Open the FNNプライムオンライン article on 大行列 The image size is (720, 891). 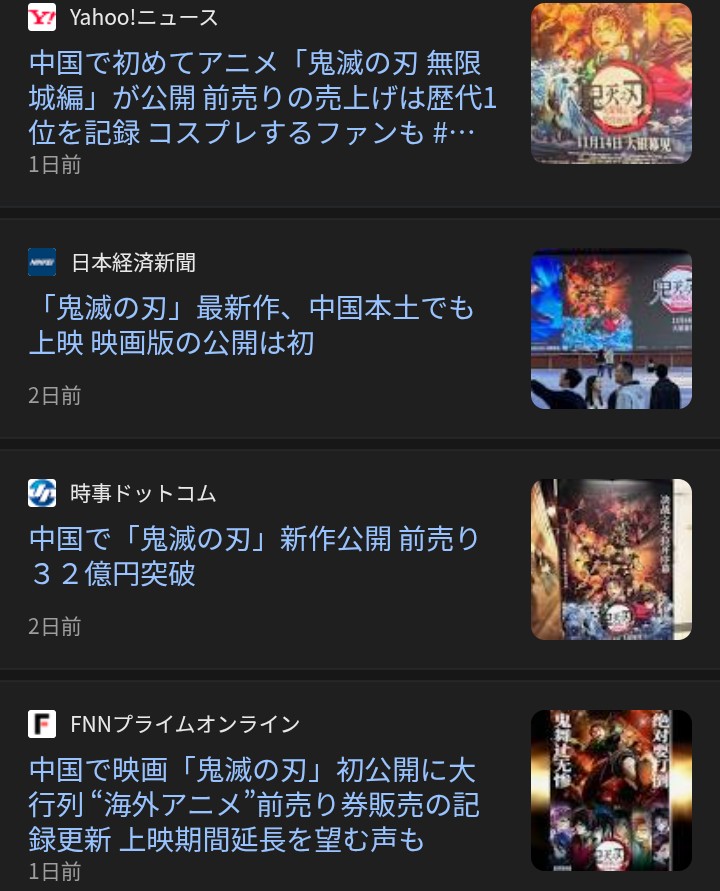(254, 804)
